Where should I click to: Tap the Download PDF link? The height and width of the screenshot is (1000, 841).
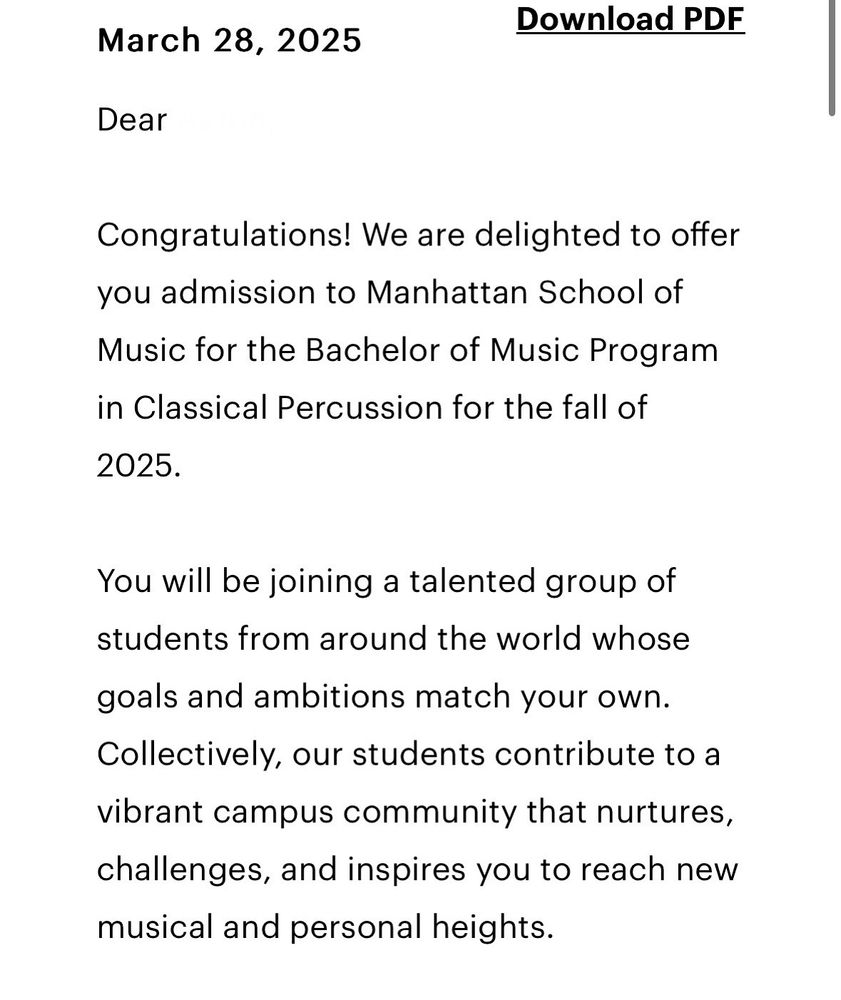[x=630, y=19]
